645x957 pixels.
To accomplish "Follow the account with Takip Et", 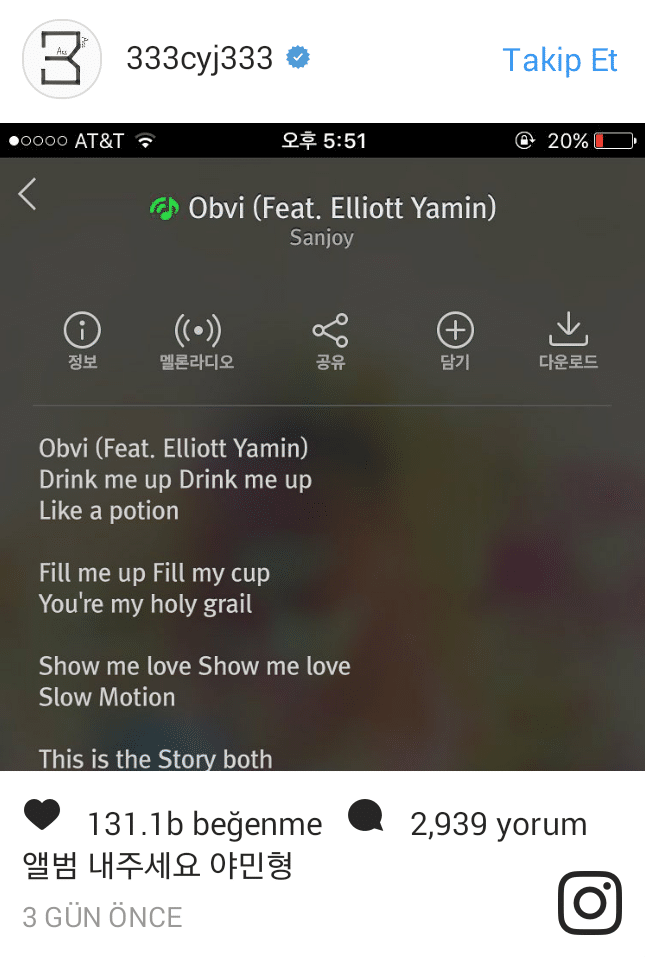I will tap(559, 60).
